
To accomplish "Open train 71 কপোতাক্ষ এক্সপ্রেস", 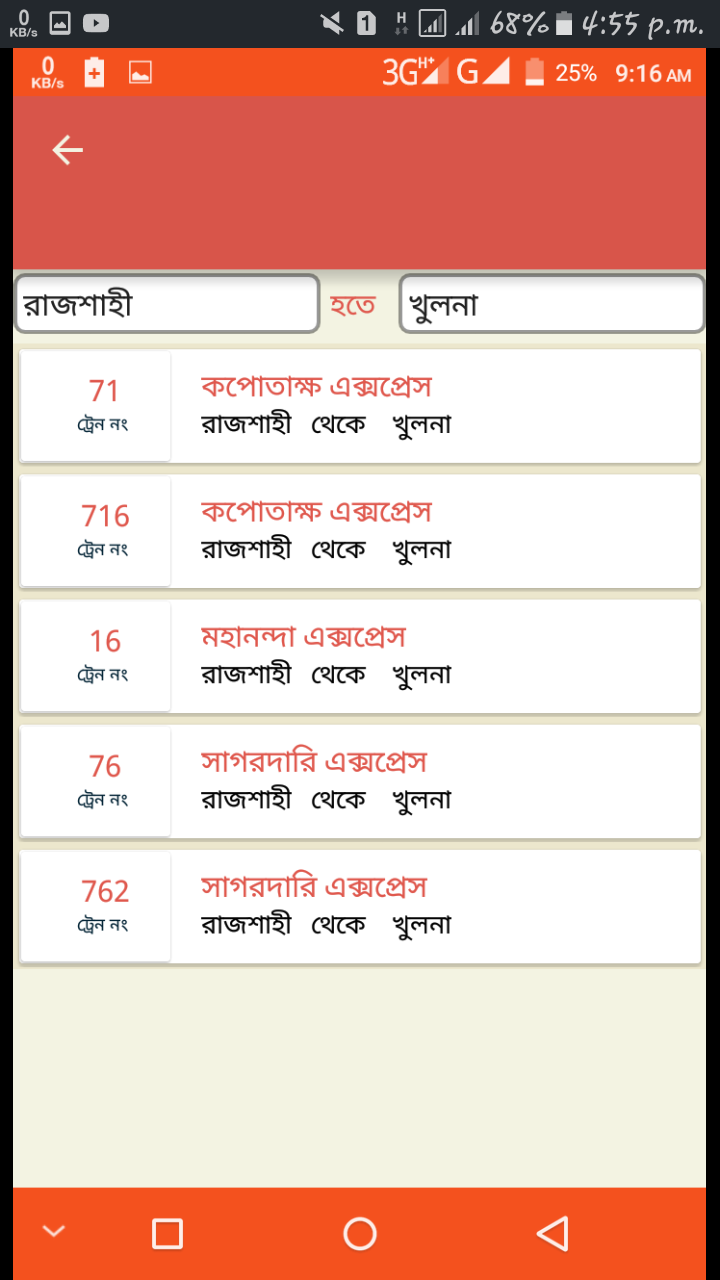I will [x=360, y=405].
